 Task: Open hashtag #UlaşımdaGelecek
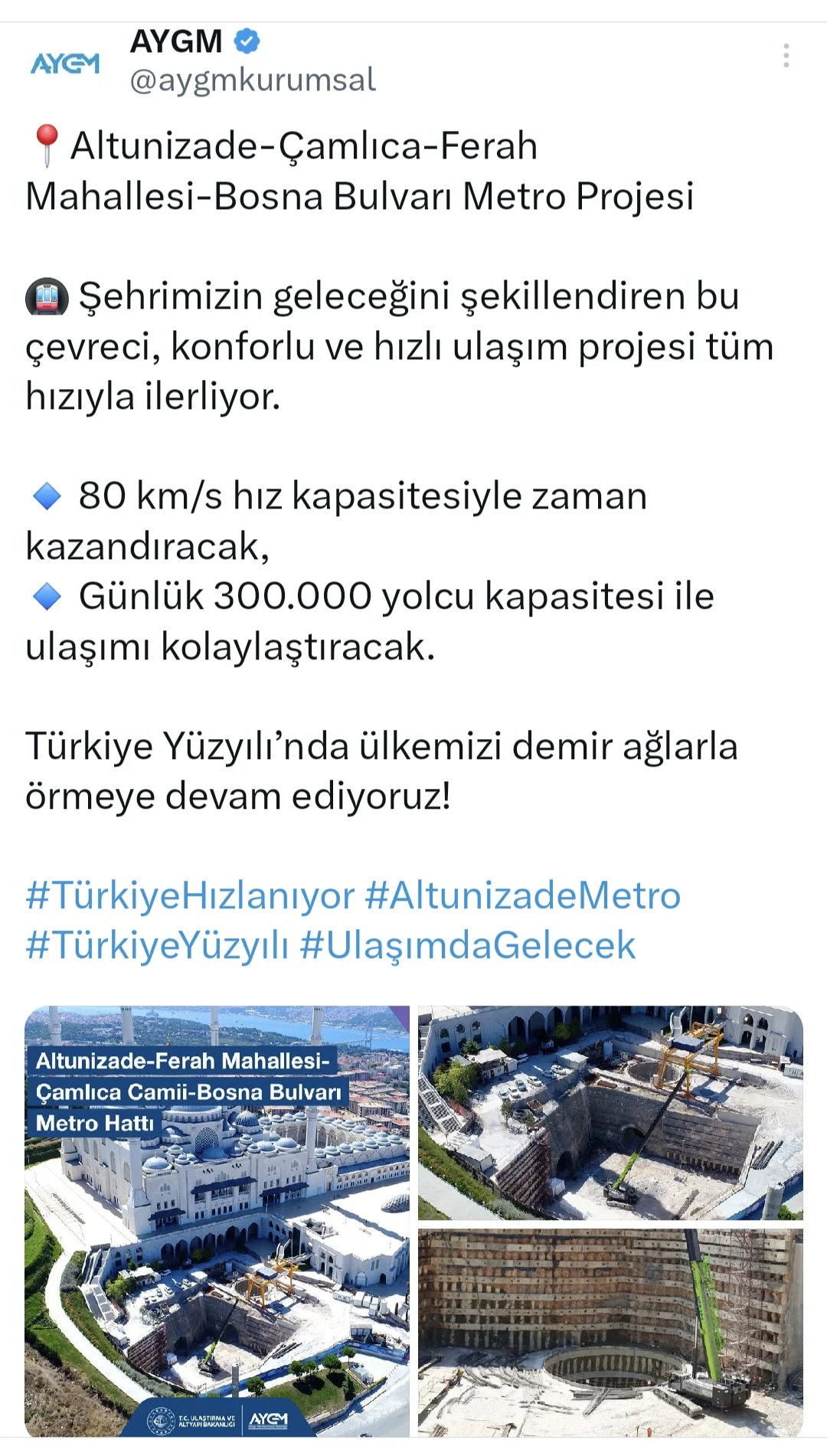(x=467, y=945)
